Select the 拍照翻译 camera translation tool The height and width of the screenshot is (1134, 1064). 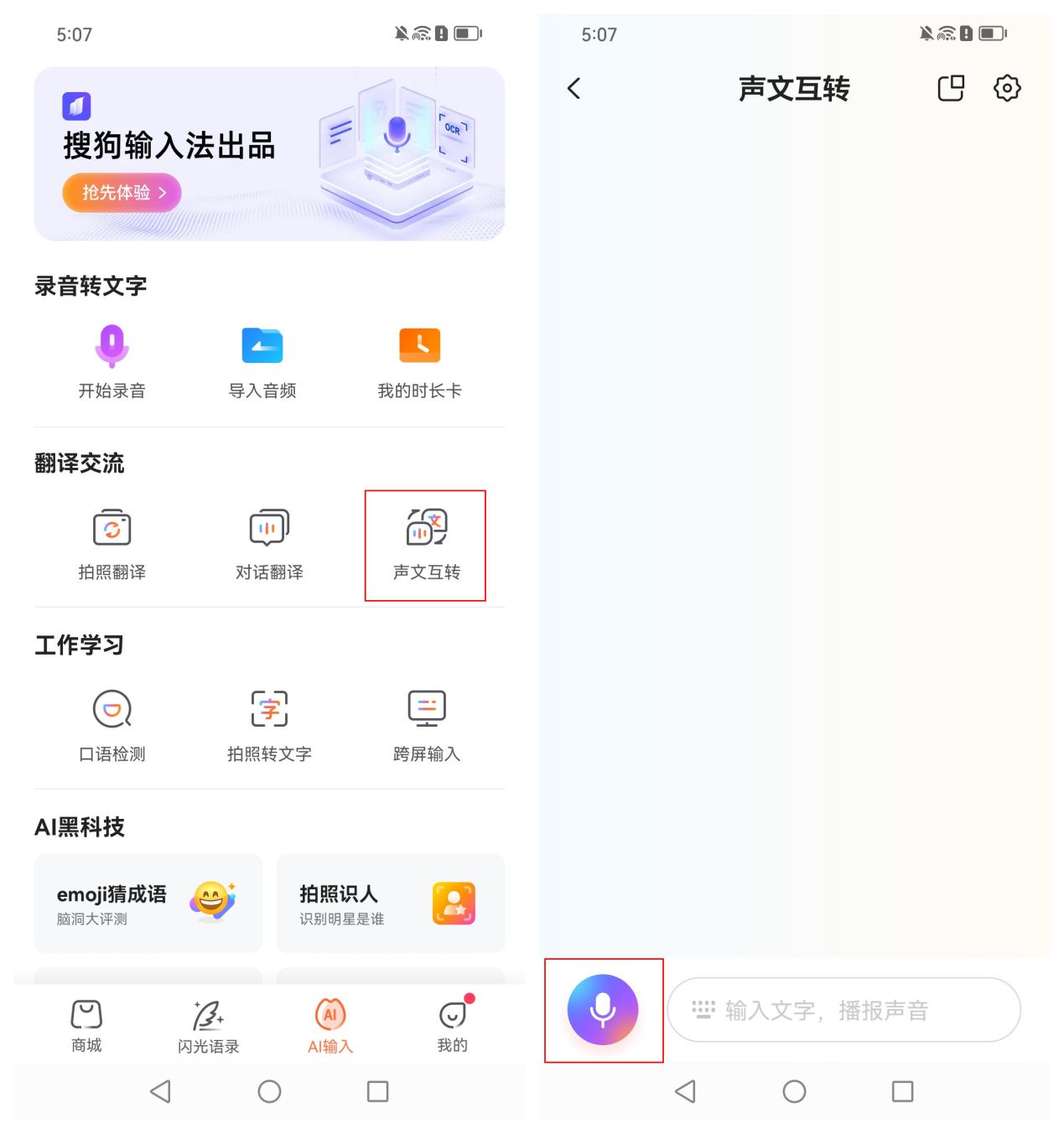[x=112, y=528]
